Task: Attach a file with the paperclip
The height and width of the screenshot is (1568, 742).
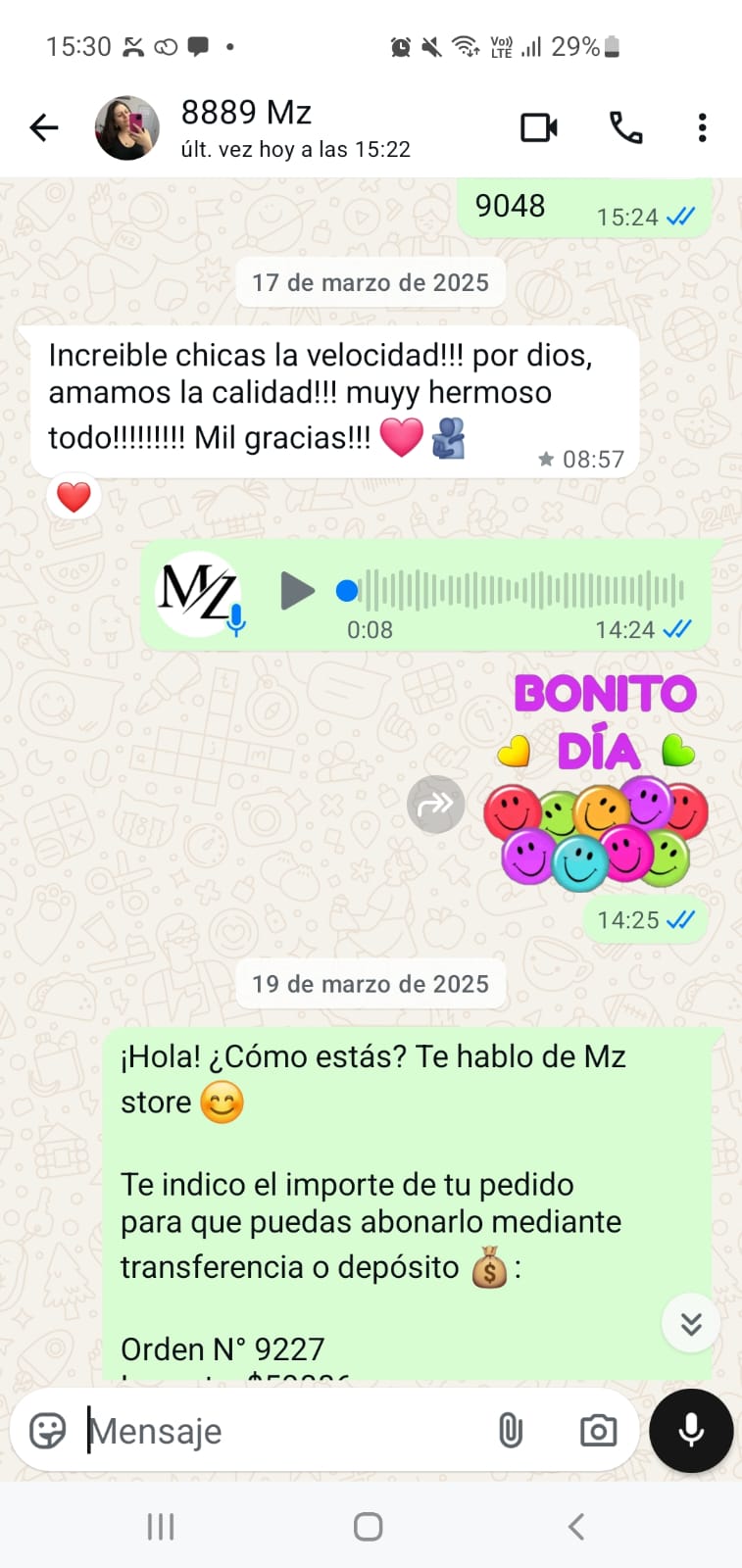Action: 511,1431
